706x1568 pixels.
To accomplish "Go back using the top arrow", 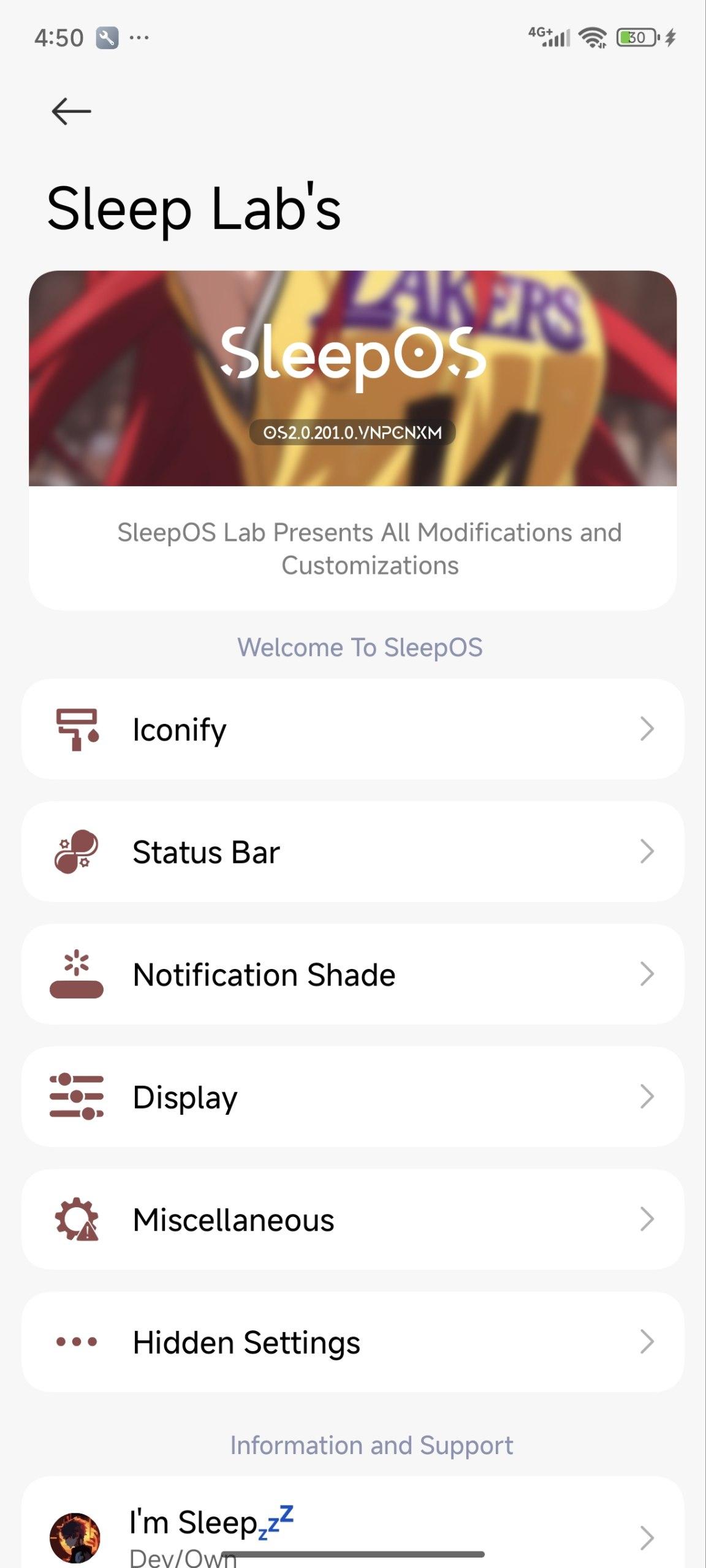I will [71, 111].
